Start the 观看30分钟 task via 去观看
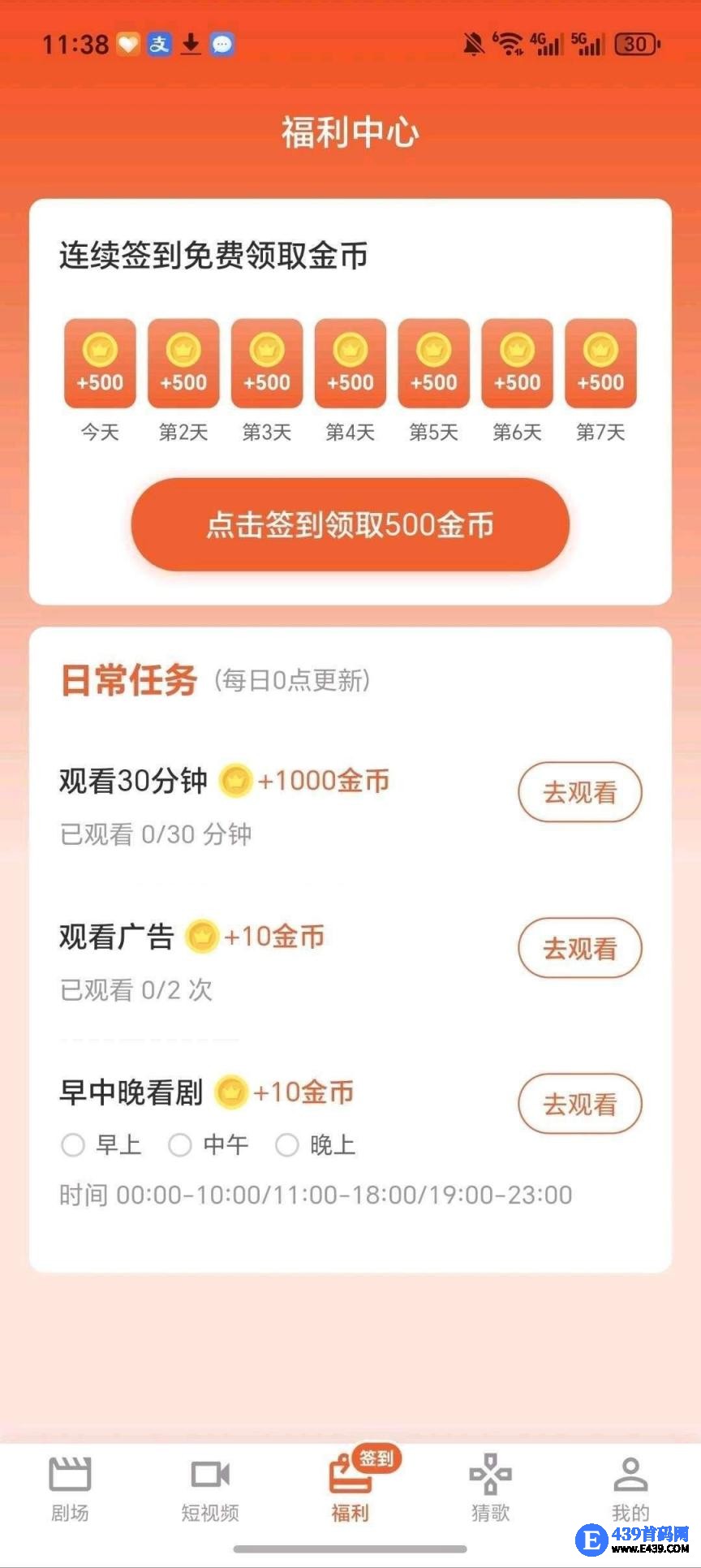Viewport: 701px width, 1568px height. [579, 791]
